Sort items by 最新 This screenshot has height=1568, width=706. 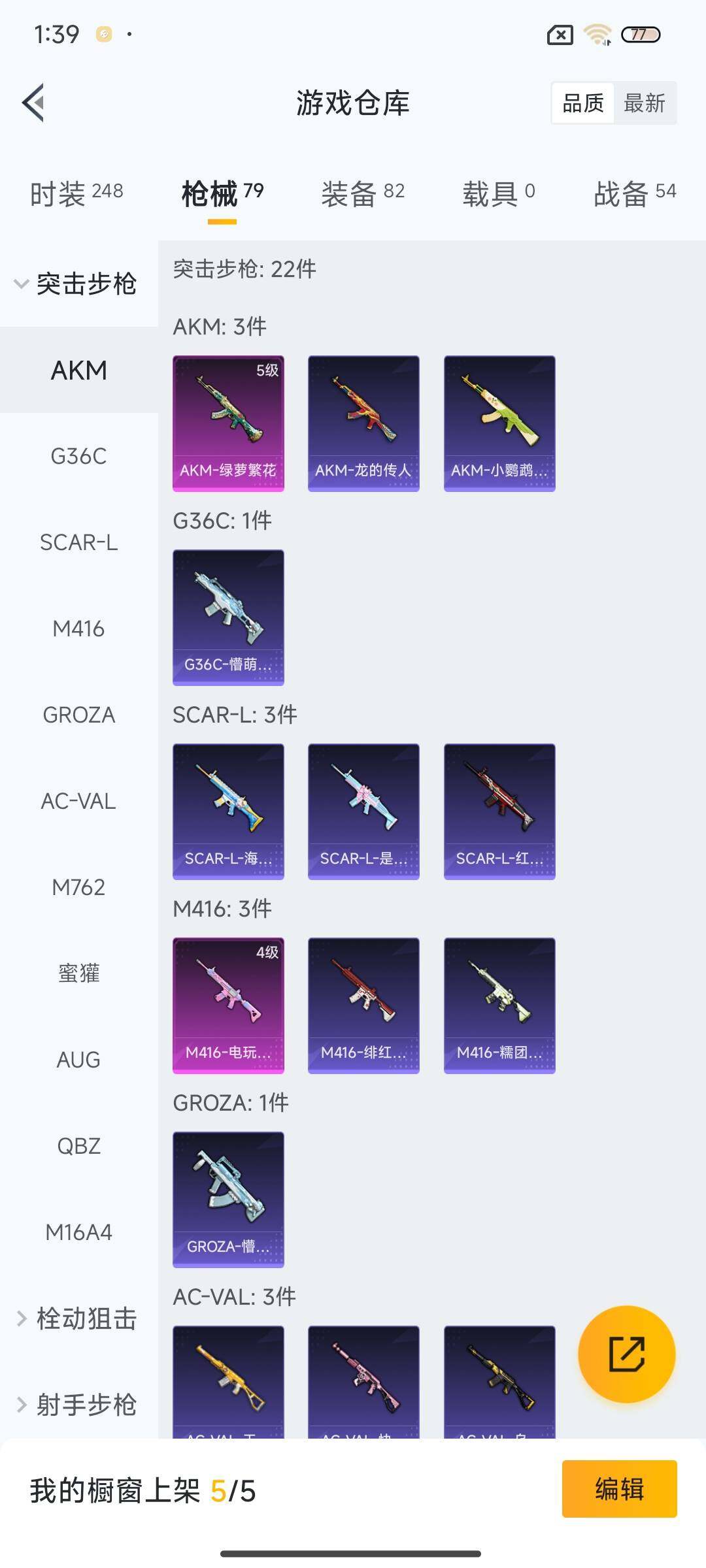pos(645,103)
